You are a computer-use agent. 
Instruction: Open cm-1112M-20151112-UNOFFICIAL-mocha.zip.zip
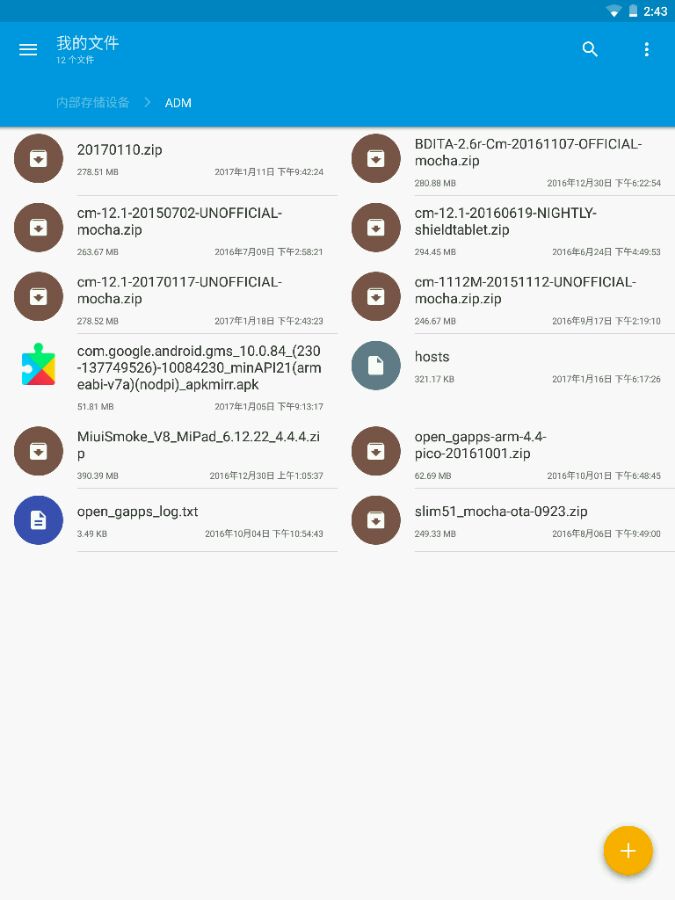pos(506,299)
